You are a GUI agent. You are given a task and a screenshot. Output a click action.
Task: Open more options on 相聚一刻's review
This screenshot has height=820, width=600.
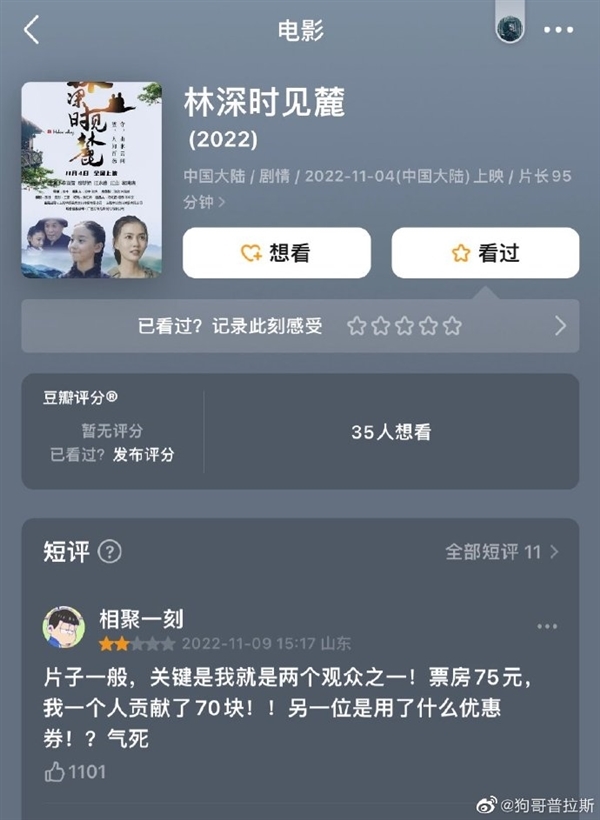coord(547,626)
